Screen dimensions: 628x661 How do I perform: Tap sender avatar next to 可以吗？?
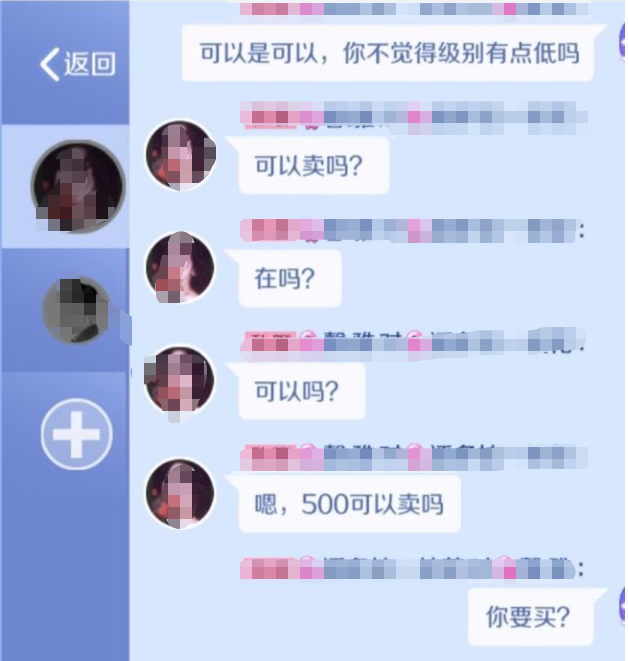181,380
